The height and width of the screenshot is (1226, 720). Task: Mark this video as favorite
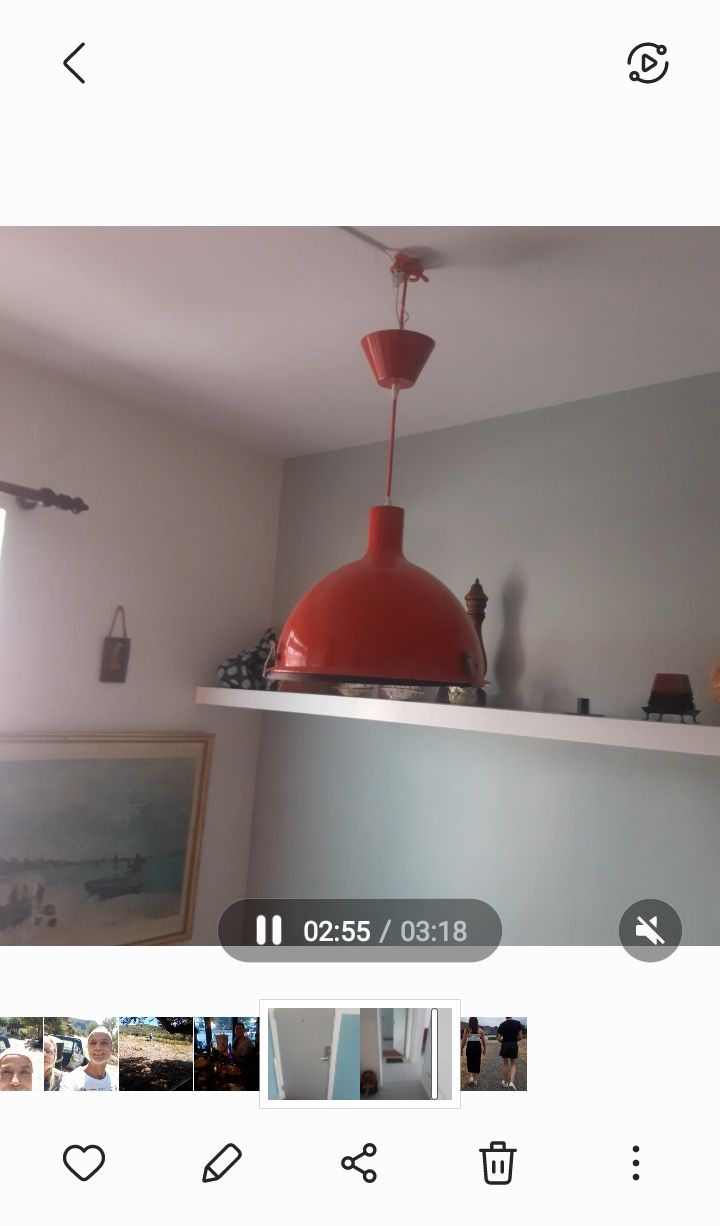click(84, 1163)
